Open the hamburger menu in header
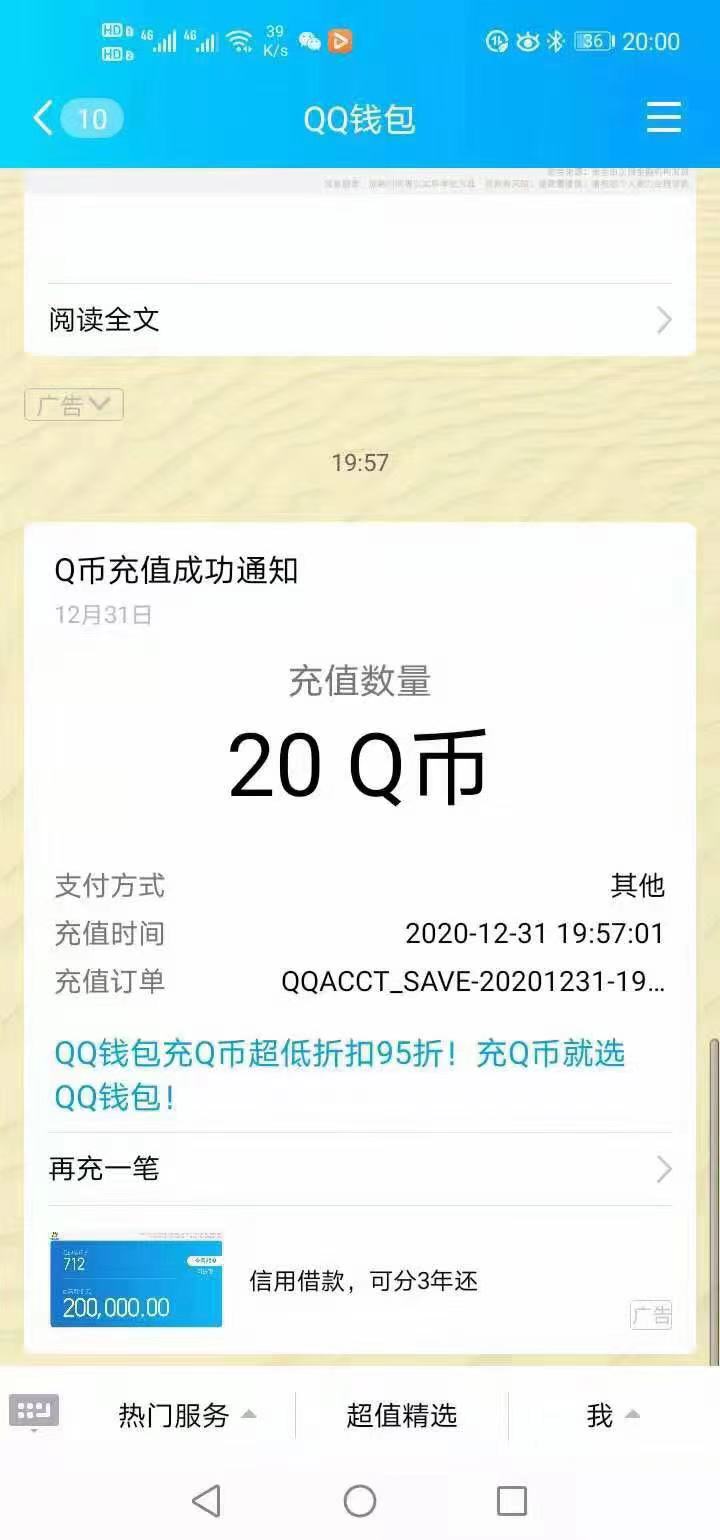720x1540 pixels. click(663, 119)
